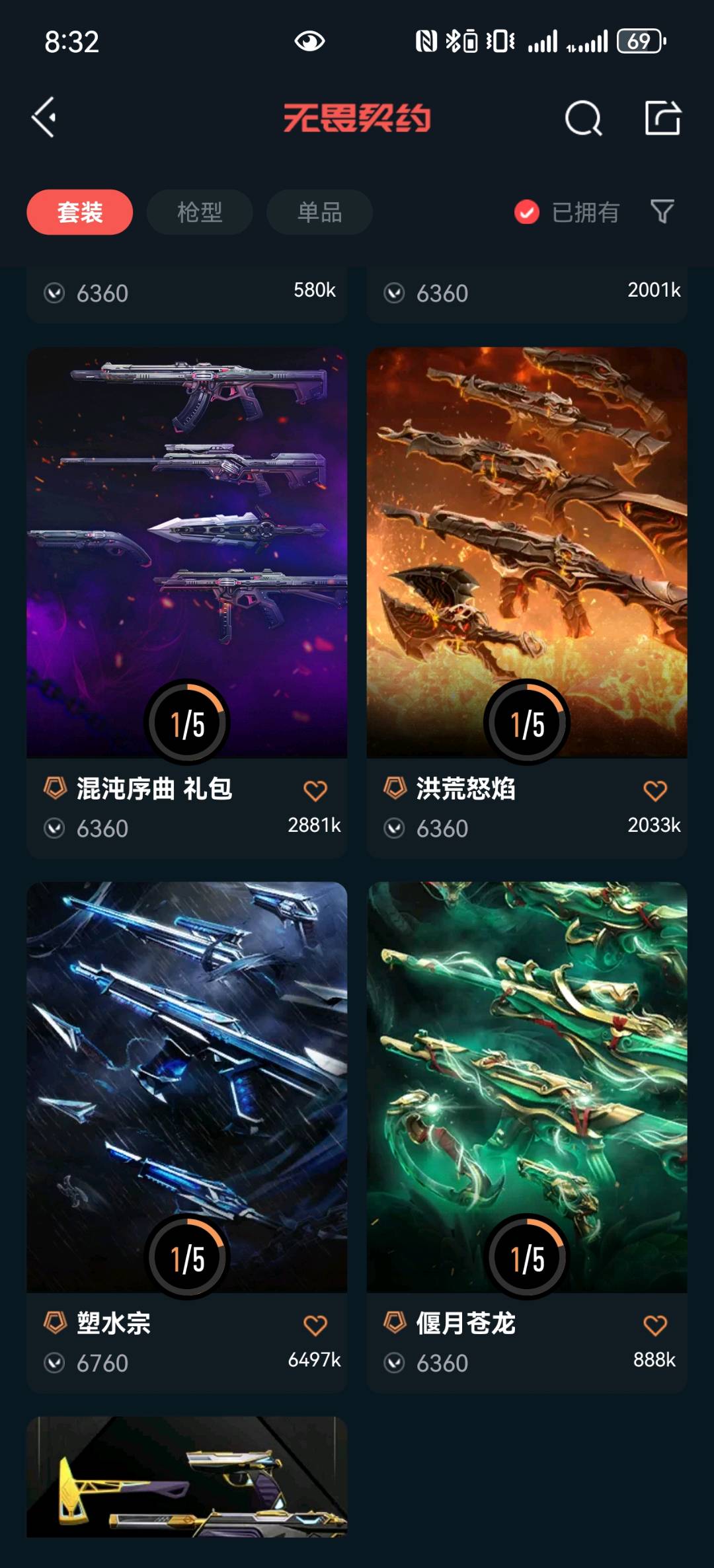Toggle the 已拥有 checkbox
This screenshot has height=1568, width=714.
(x=527, y=212)
